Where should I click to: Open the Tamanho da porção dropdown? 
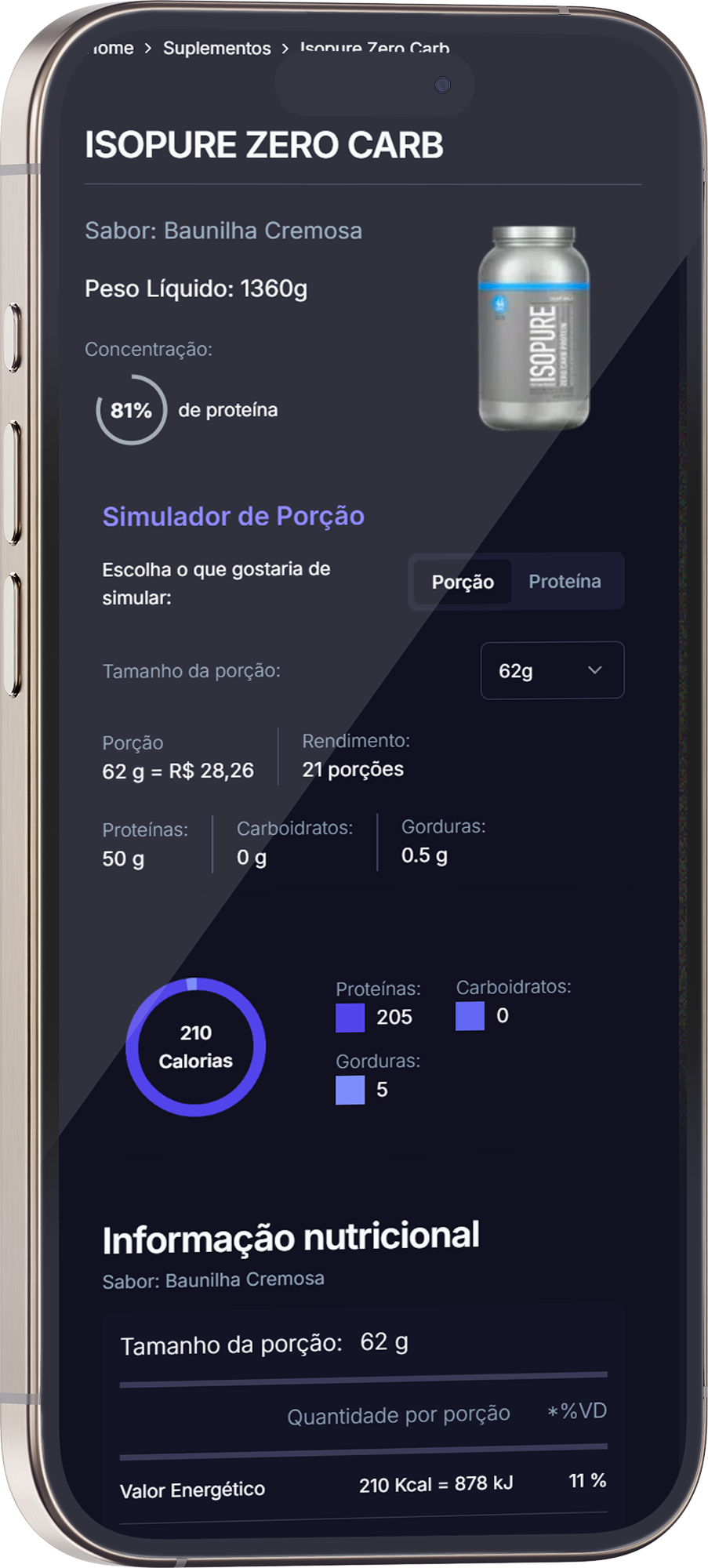(552, 670)
